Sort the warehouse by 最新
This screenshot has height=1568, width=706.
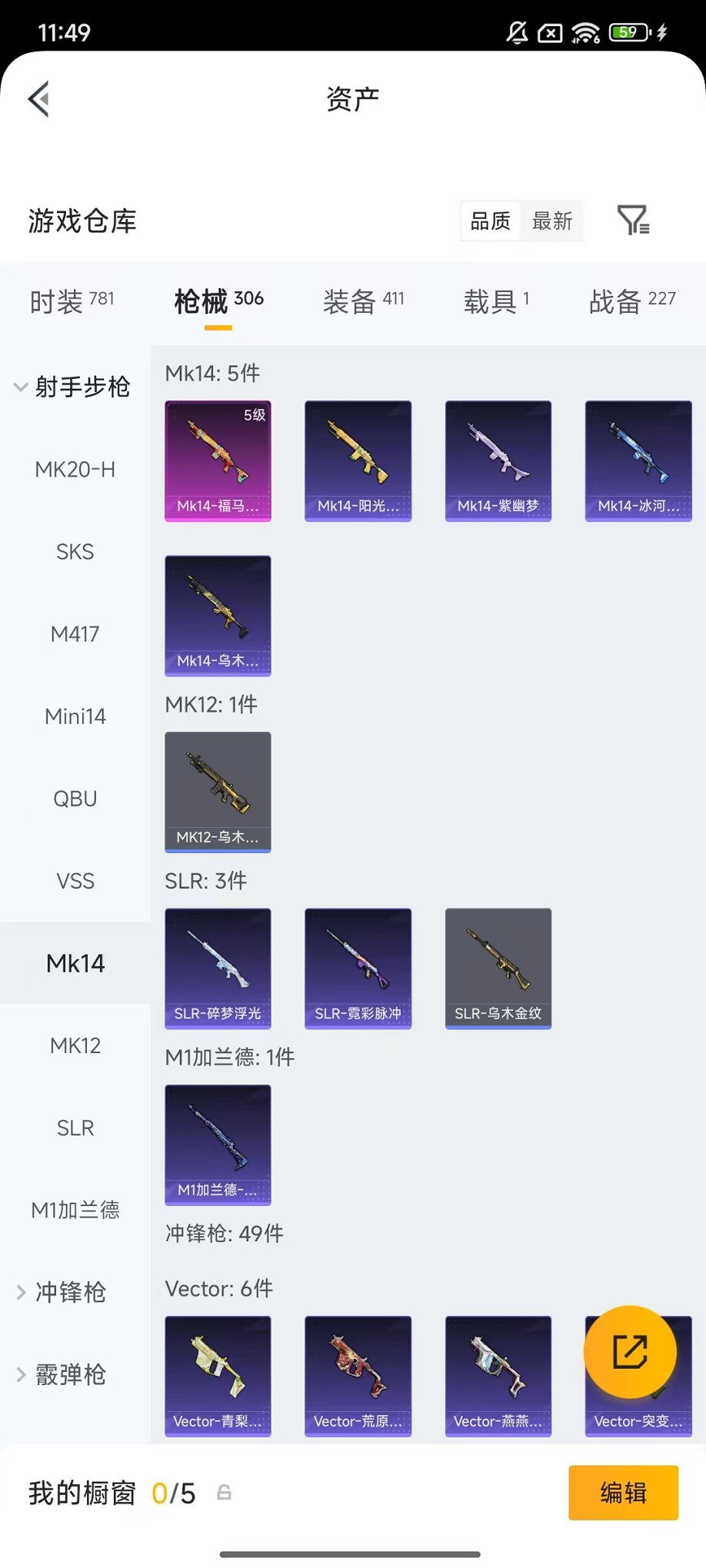pyautogui.click(x=551, y=221)
